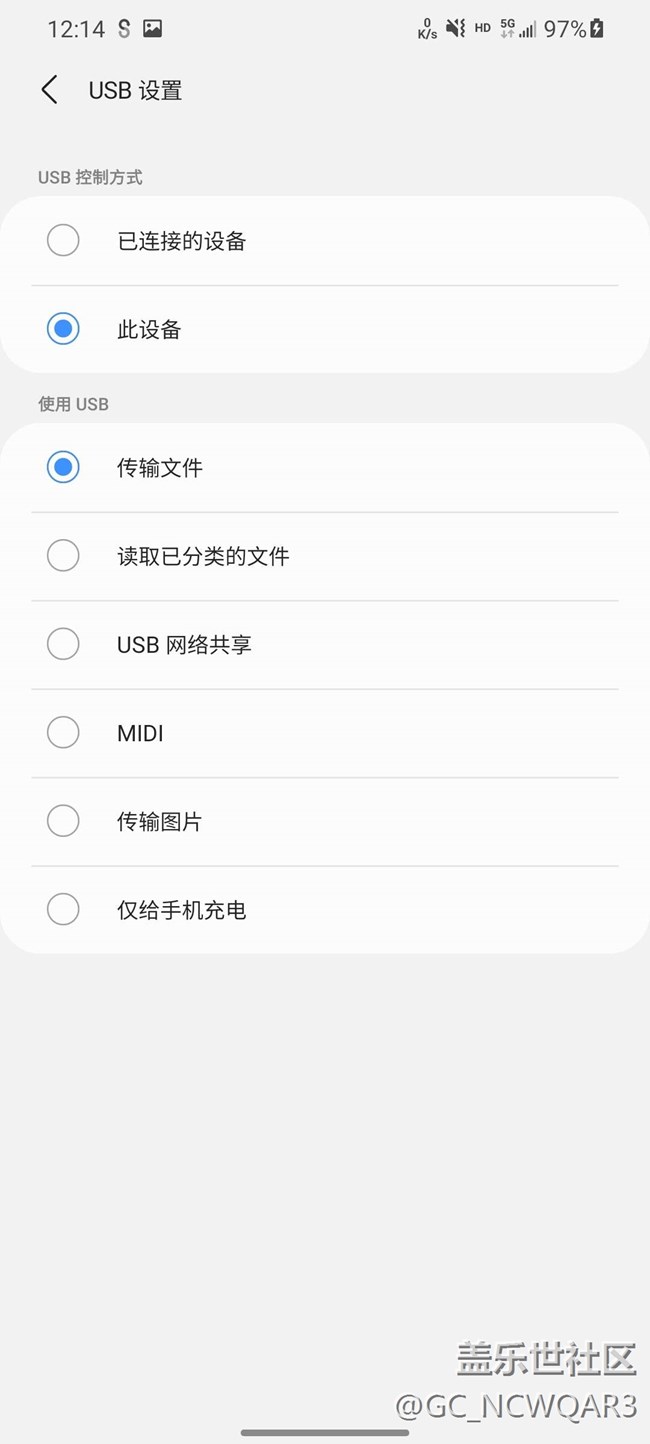Go back from USB 设置
Screen dimensions: 650x1444
pyautogui.click(x=49, y=90)
